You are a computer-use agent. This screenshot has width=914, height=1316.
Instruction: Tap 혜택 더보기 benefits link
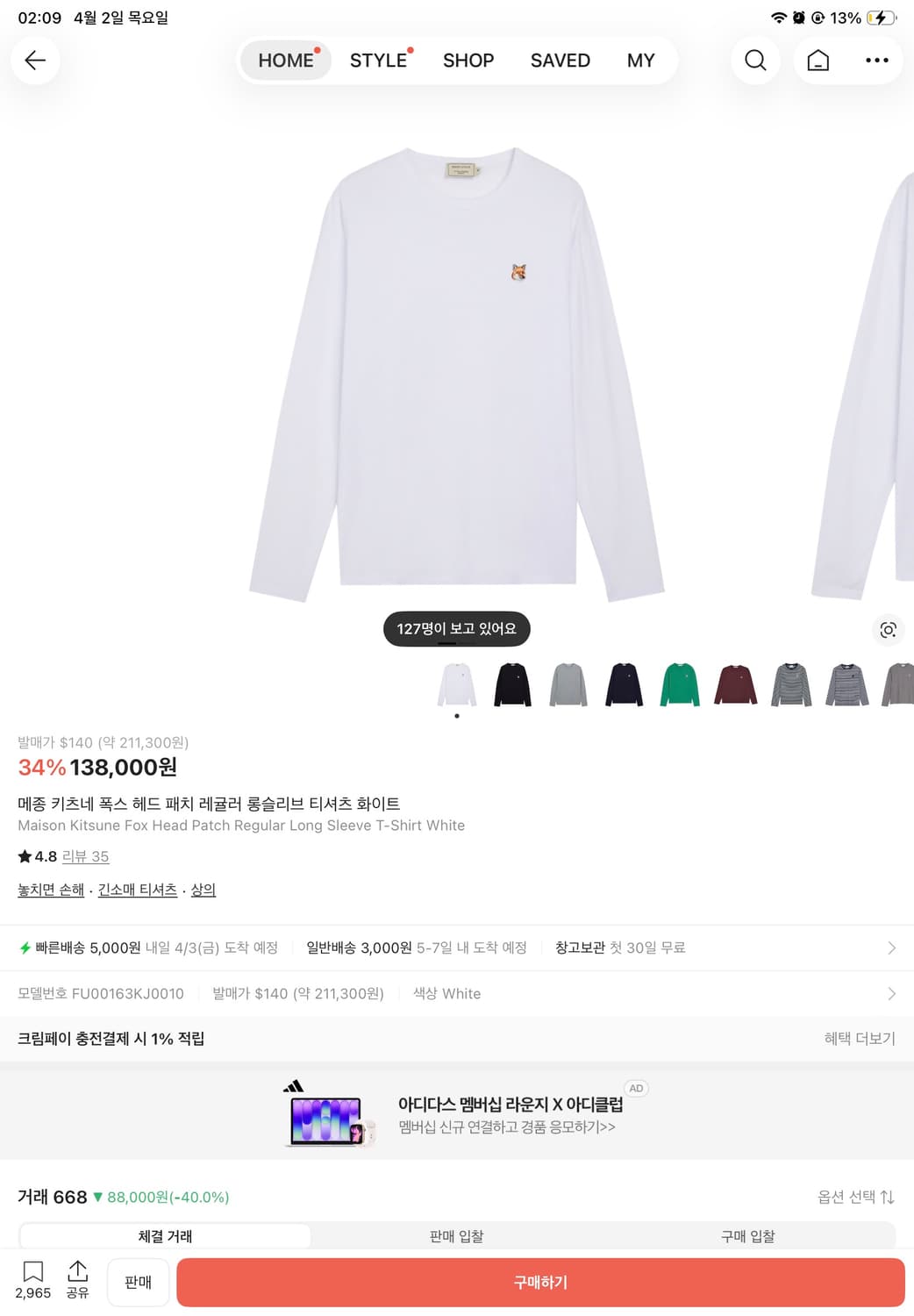[x=860, y=1039]
